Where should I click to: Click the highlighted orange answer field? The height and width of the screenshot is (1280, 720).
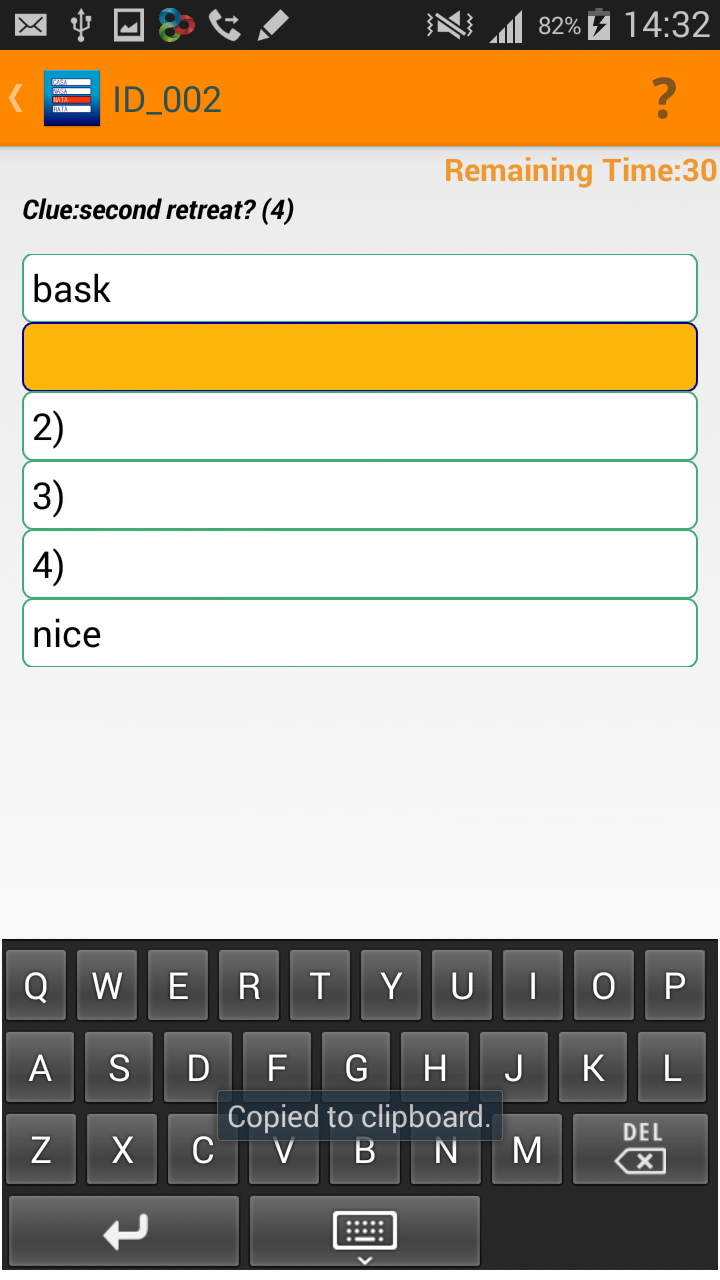pyautogui.click(x=360, y=356)
